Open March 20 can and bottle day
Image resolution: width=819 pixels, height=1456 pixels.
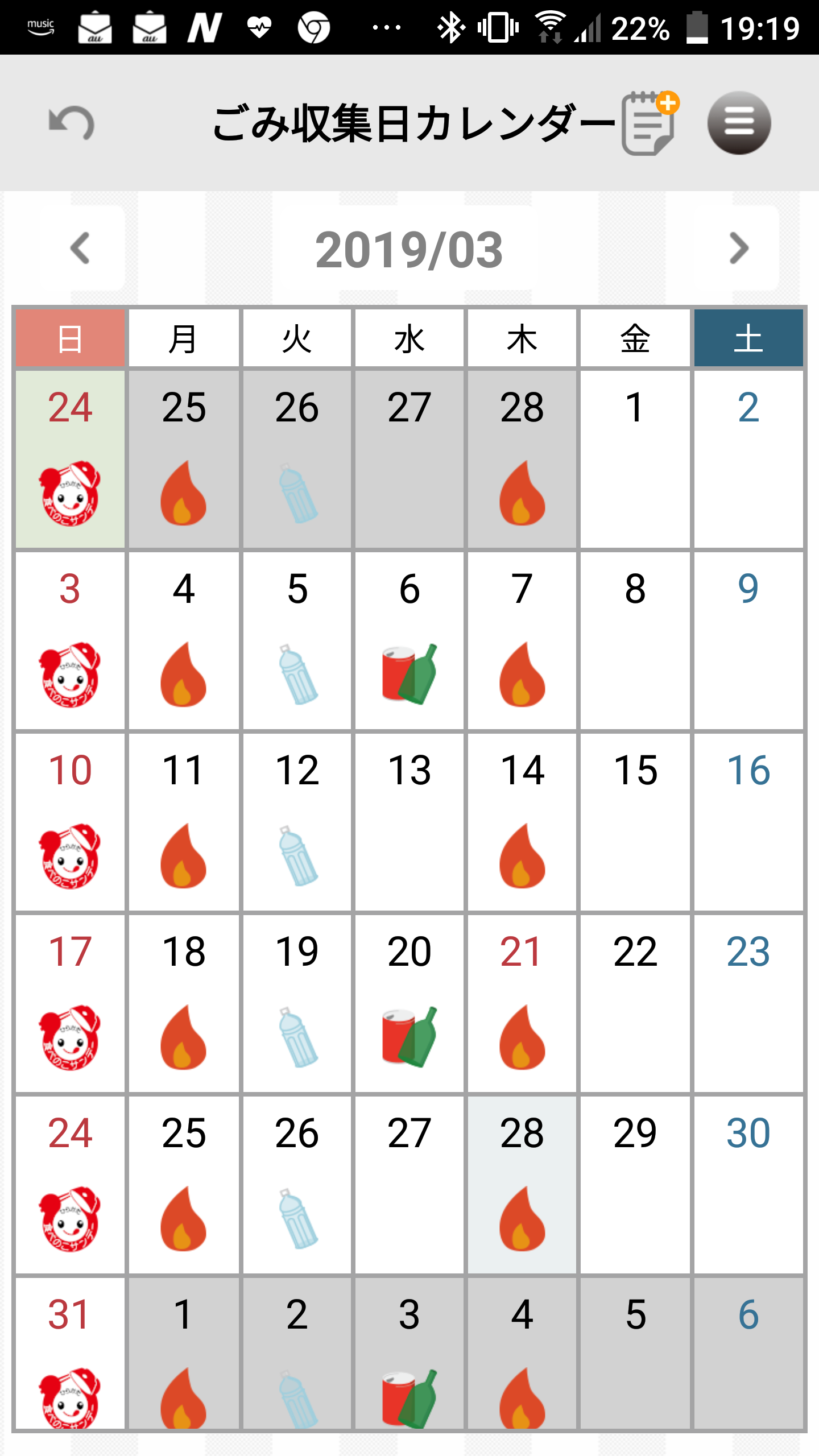point(409,1003)
